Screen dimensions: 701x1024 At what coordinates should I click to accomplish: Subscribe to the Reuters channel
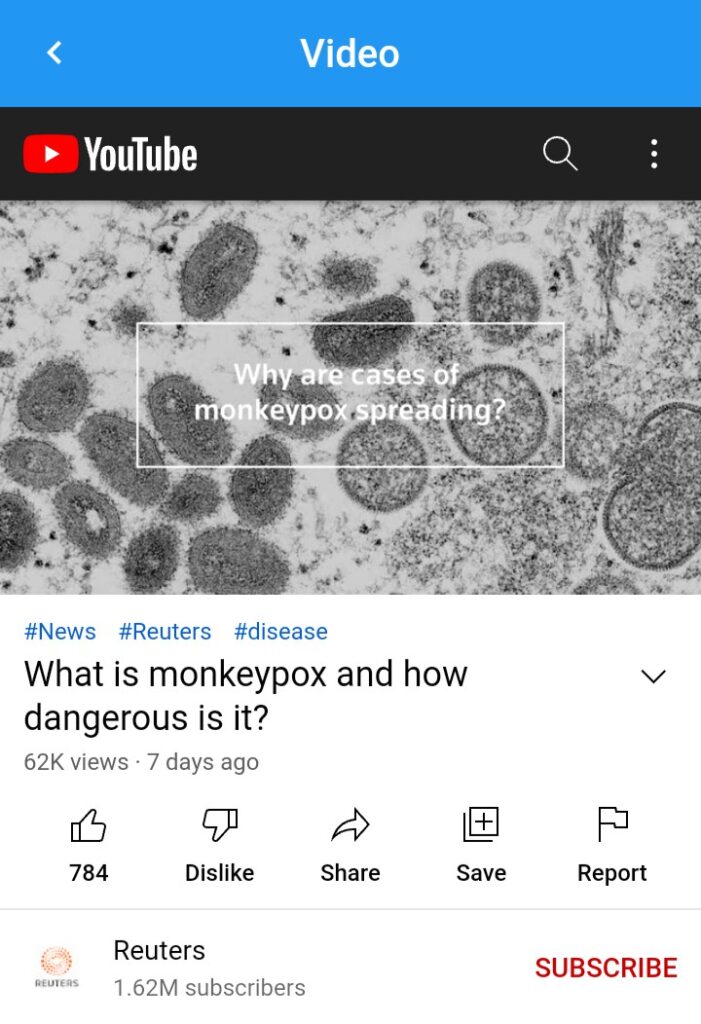[x=605, y=968]
